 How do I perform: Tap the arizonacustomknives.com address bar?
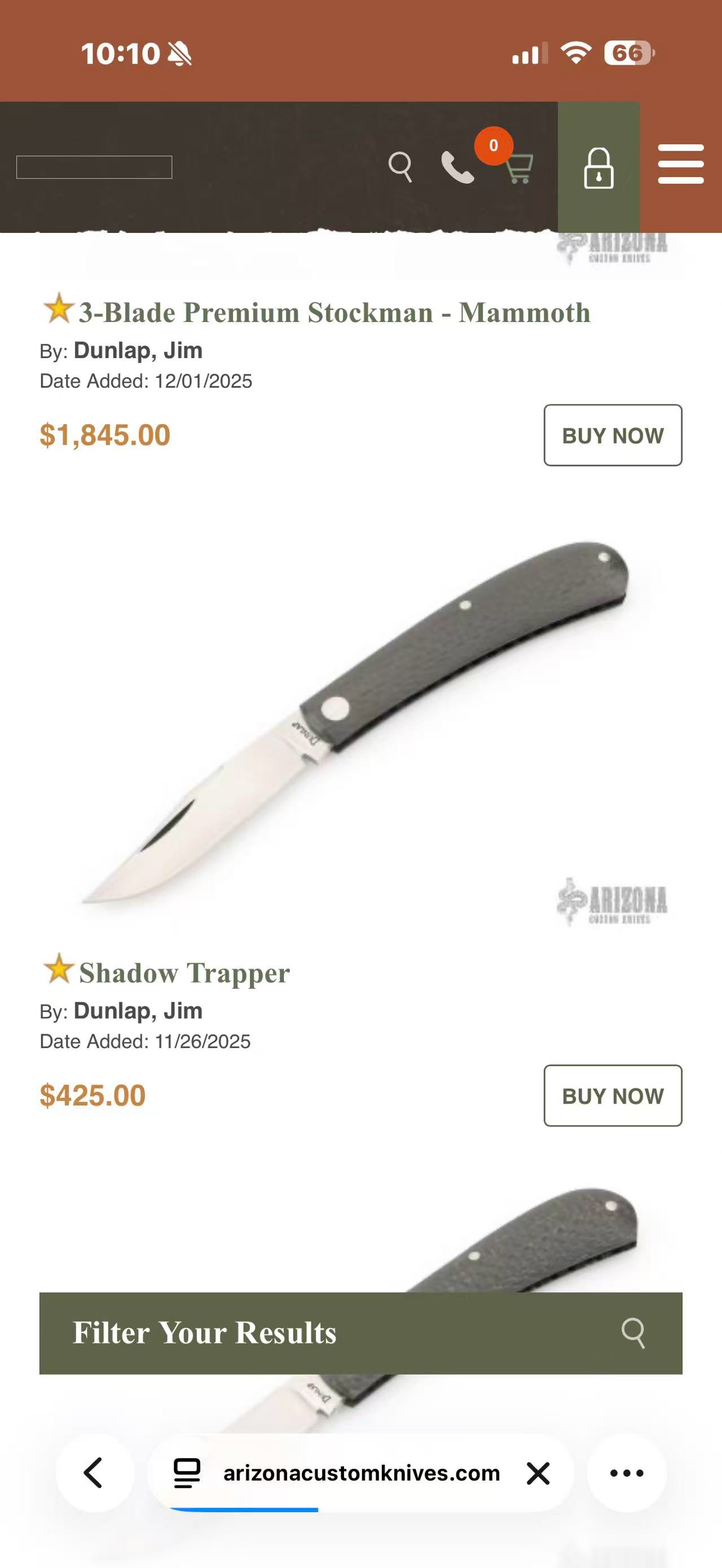pyautogui.click(x=360, y=1473)
